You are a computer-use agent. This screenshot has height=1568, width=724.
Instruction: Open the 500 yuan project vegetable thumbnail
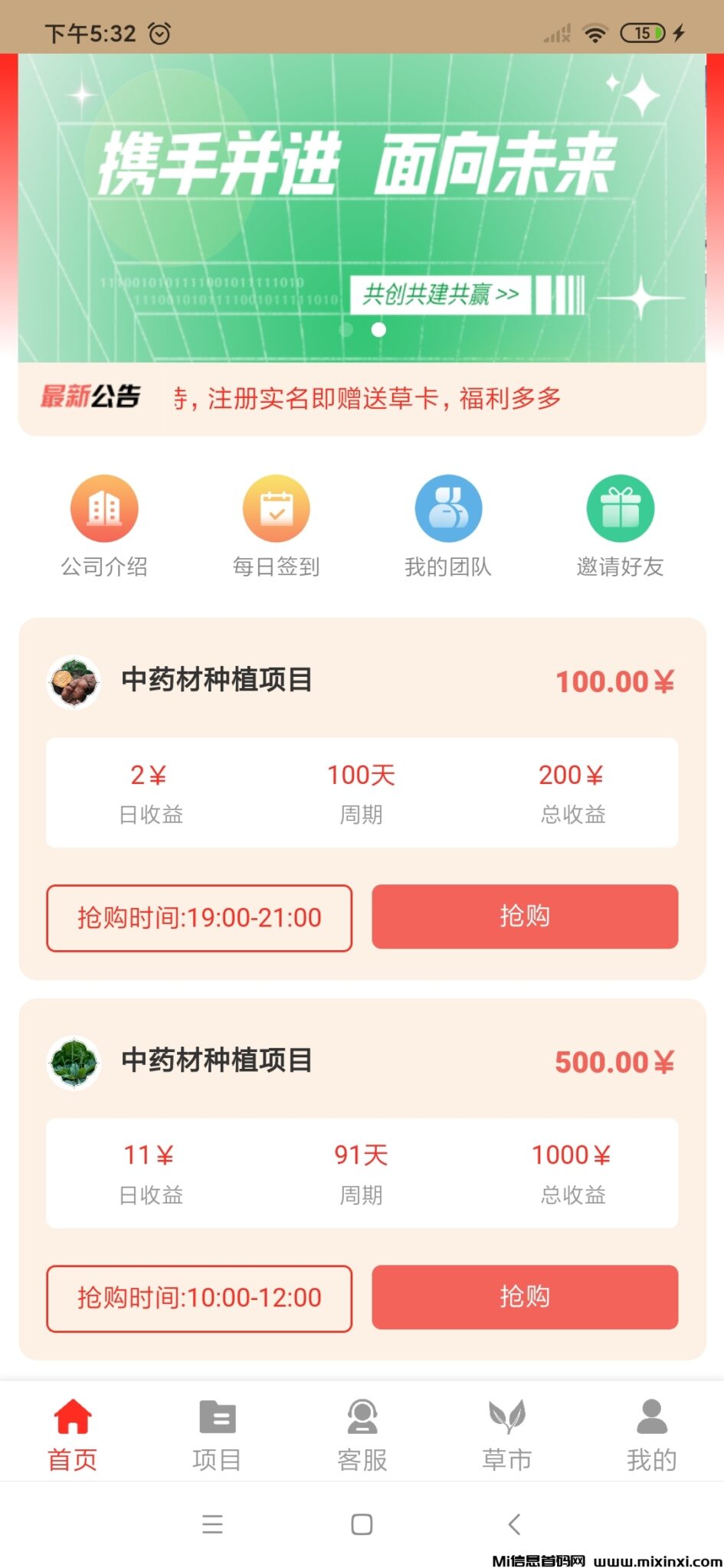click(x=74, y=1062)
